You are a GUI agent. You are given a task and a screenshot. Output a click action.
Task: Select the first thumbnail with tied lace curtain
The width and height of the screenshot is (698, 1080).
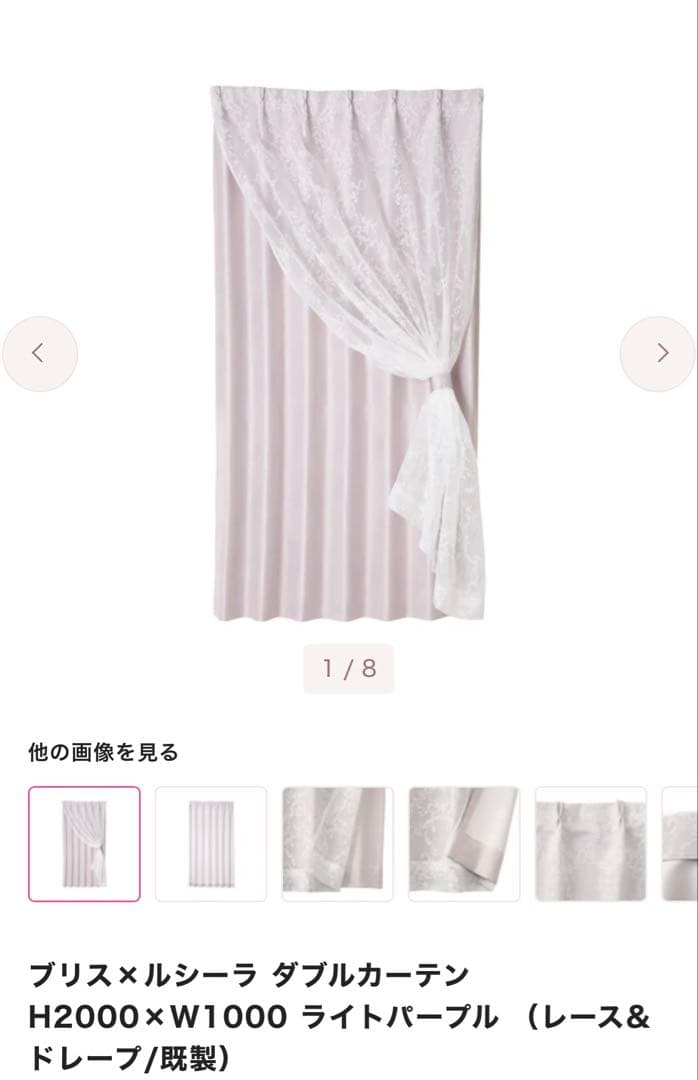click(84, 844)
